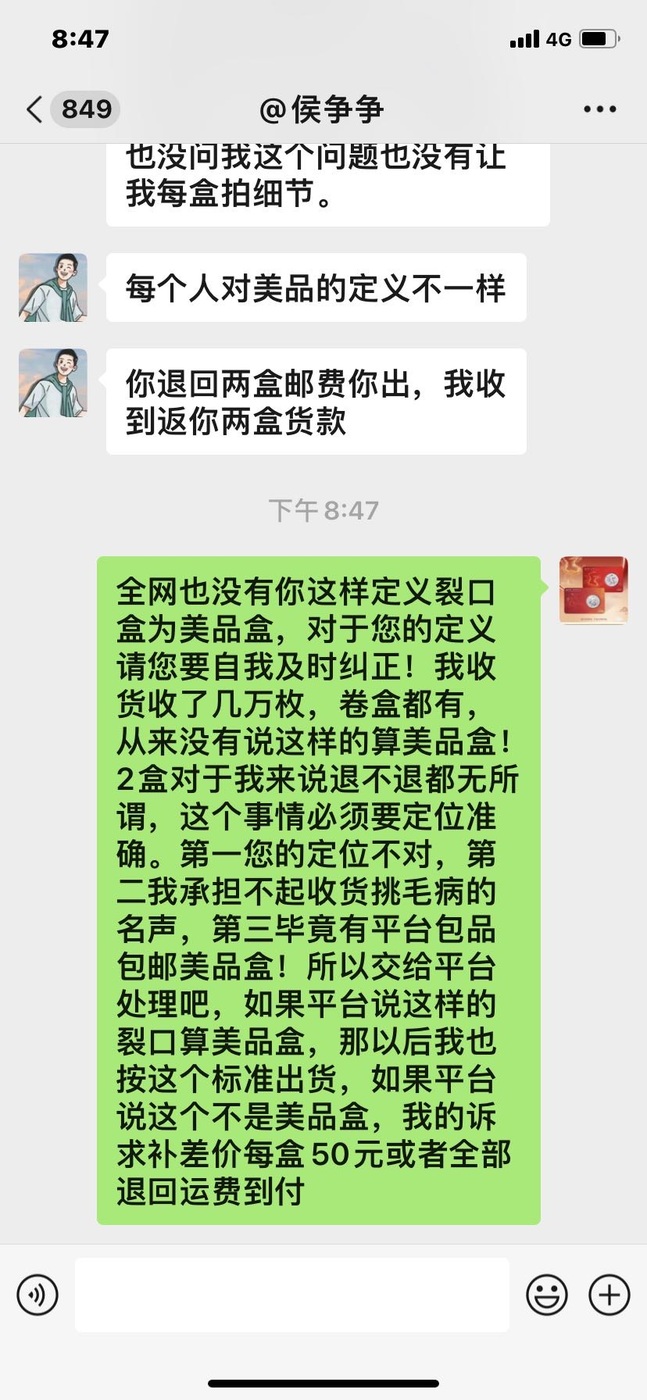
Task: Open the plus attachments menu
Action: point(609,1295)
